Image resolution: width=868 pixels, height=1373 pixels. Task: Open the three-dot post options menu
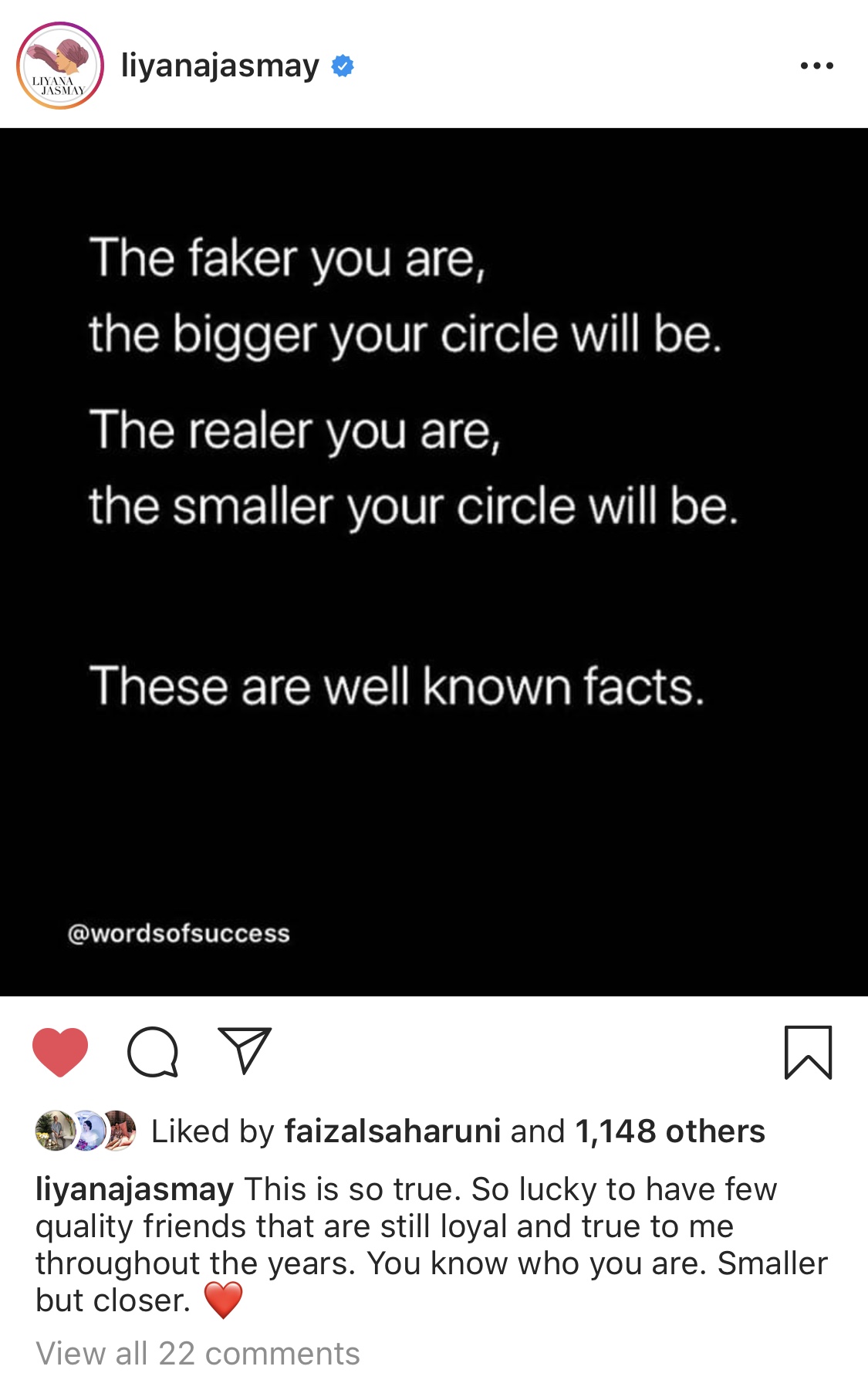(816, 66)
